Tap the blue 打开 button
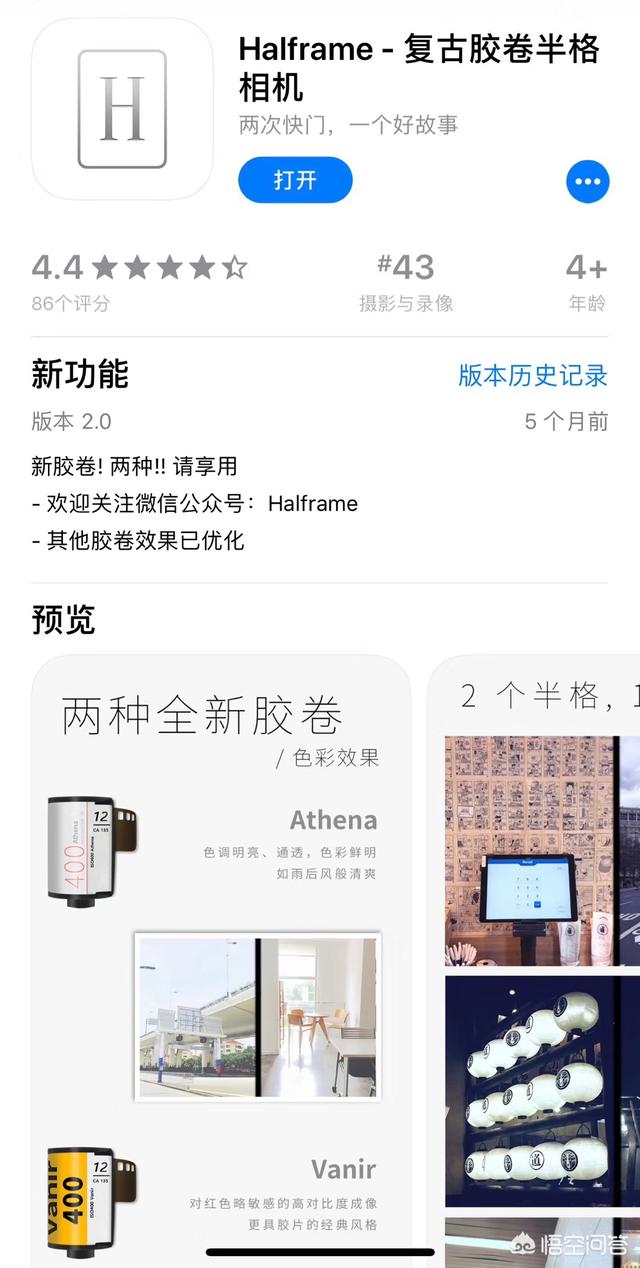Viewport: 640px width, 1268px height. point(295,180)
